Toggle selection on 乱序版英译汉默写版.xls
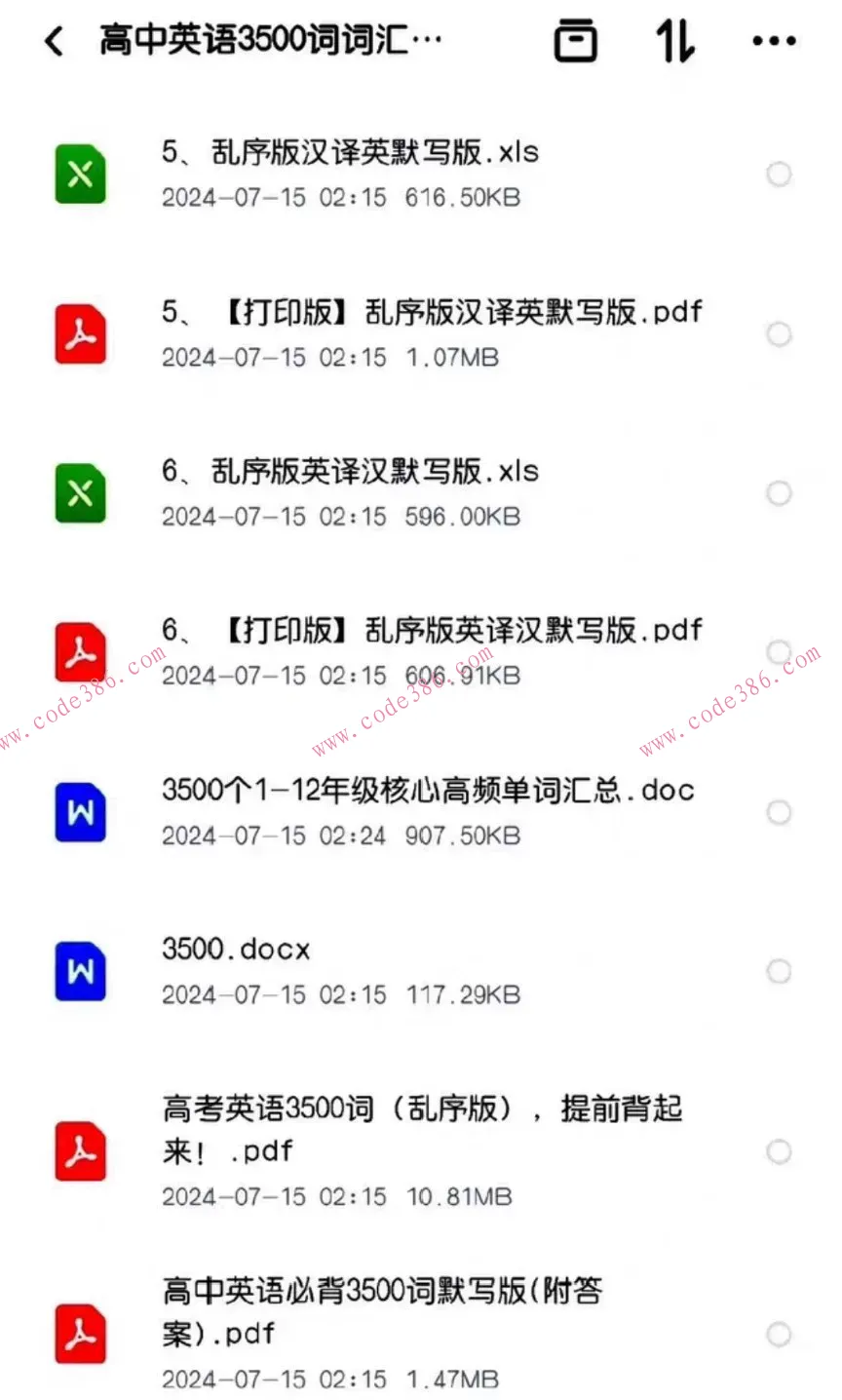The width and height of the screenshot is (842, 1400). click(780, 493)
